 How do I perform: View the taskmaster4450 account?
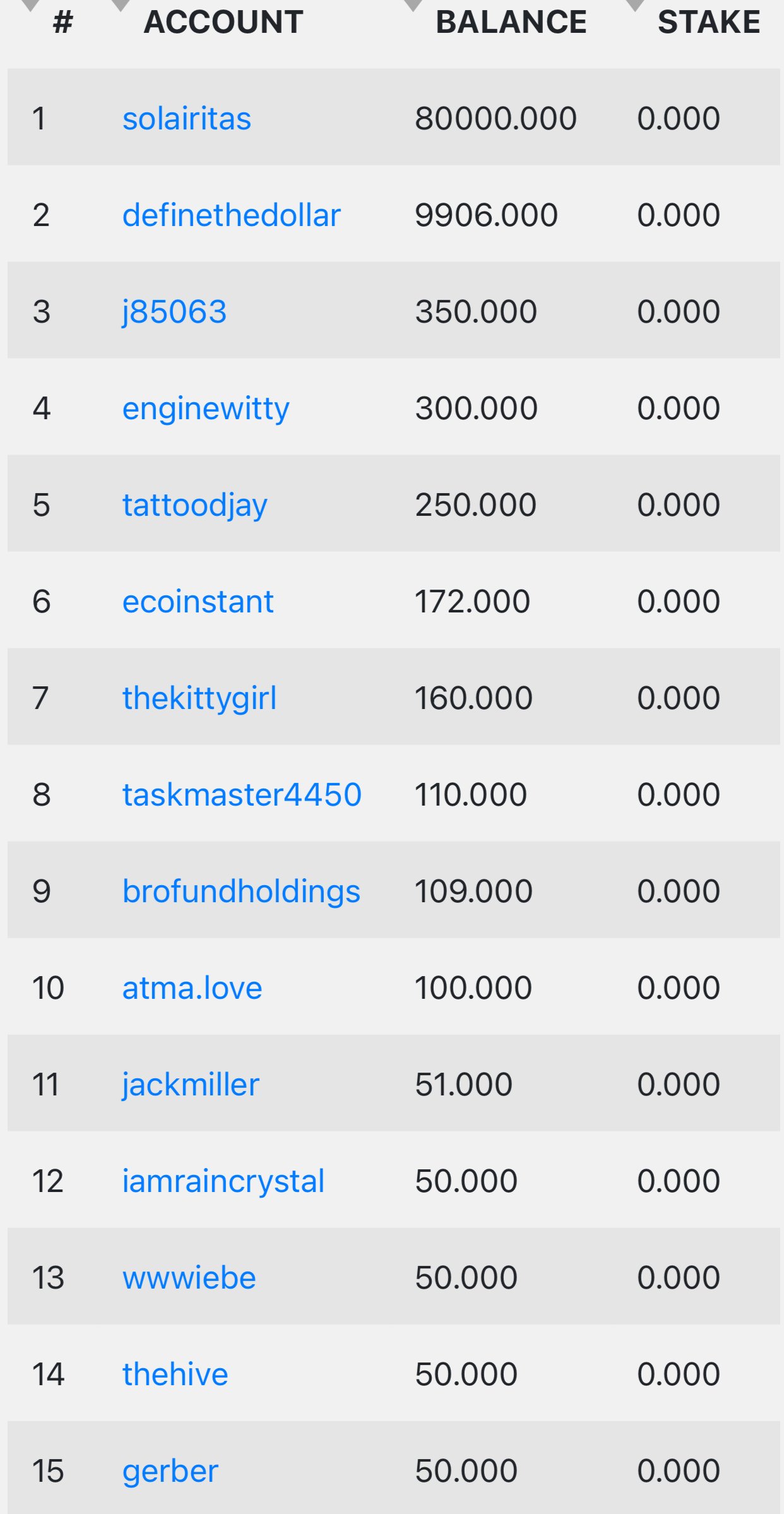coord(242,795)
